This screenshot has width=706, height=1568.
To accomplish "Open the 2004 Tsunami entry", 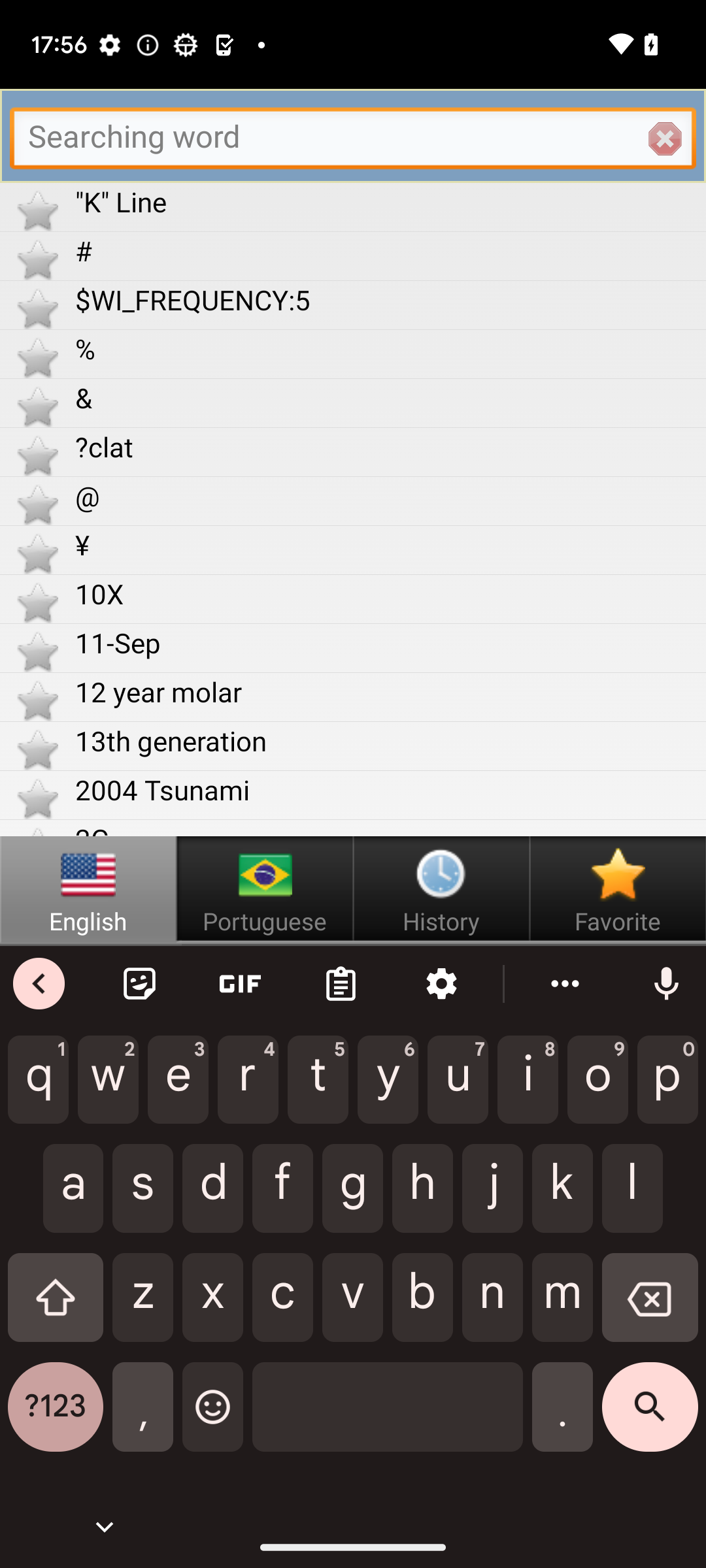I will (x=162, y=791).
